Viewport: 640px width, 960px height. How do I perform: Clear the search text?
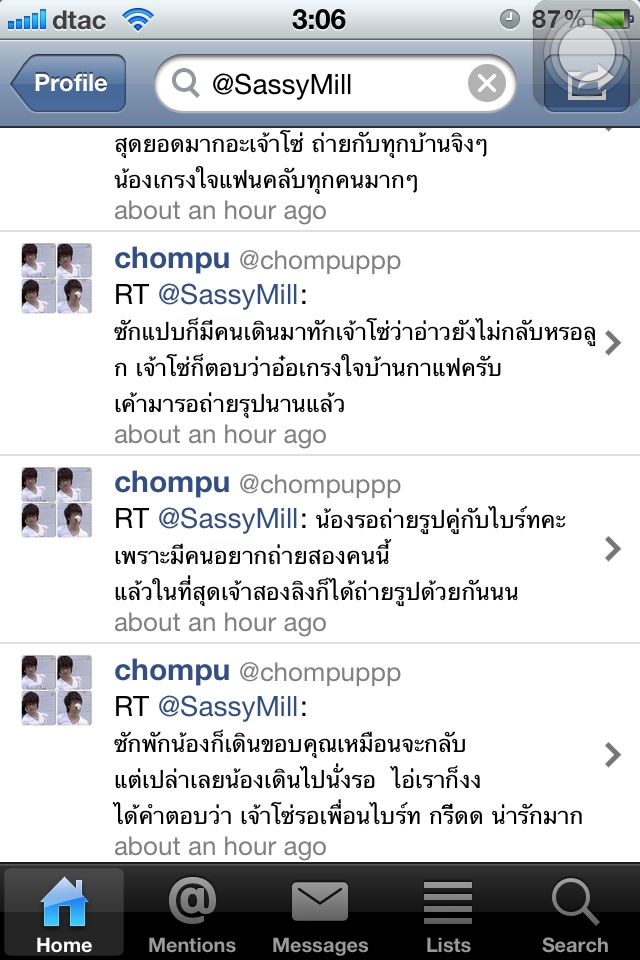(x=487, y=84)
